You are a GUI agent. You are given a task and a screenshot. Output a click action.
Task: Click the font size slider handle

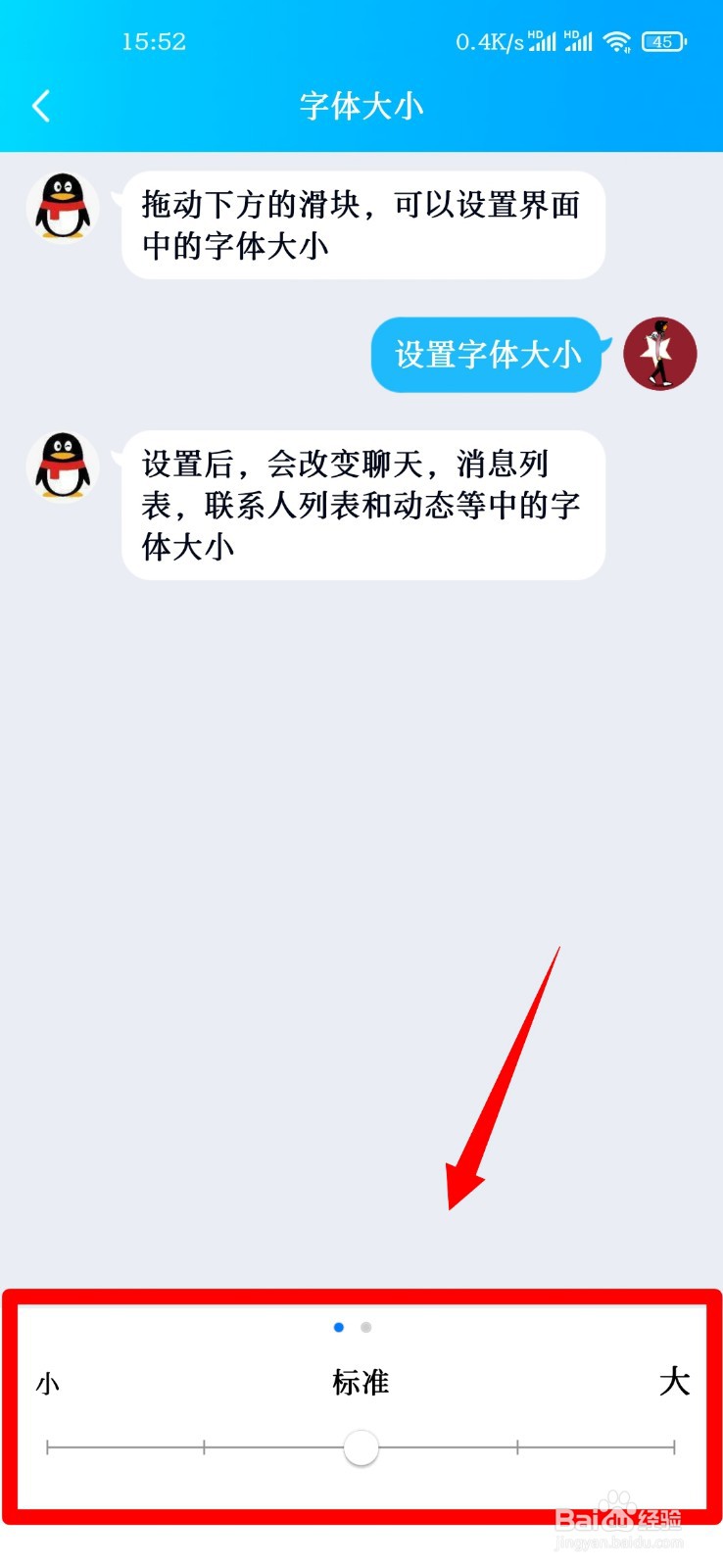point(361,1447)
